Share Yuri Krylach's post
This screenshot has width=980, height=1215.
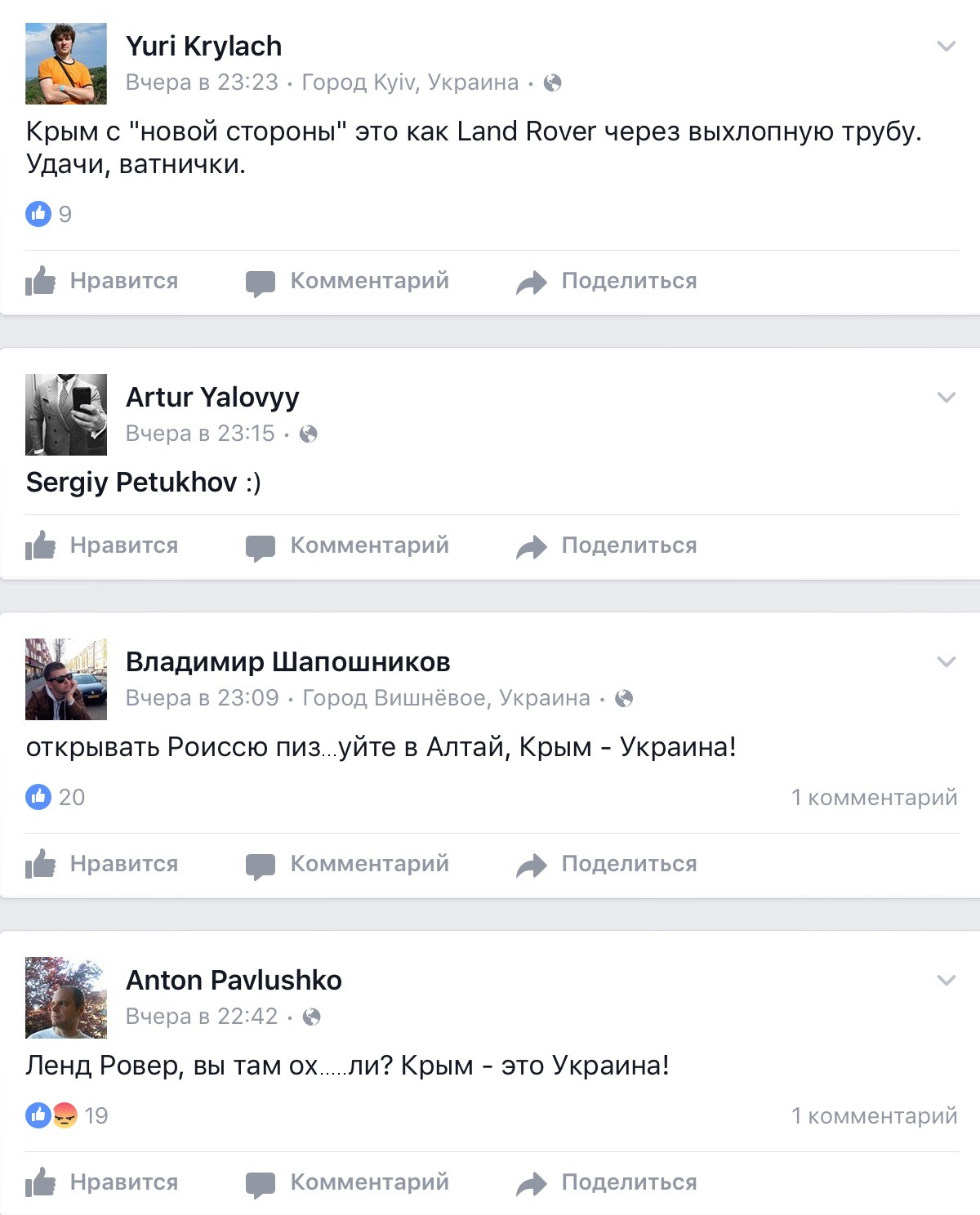pos(607,281)
